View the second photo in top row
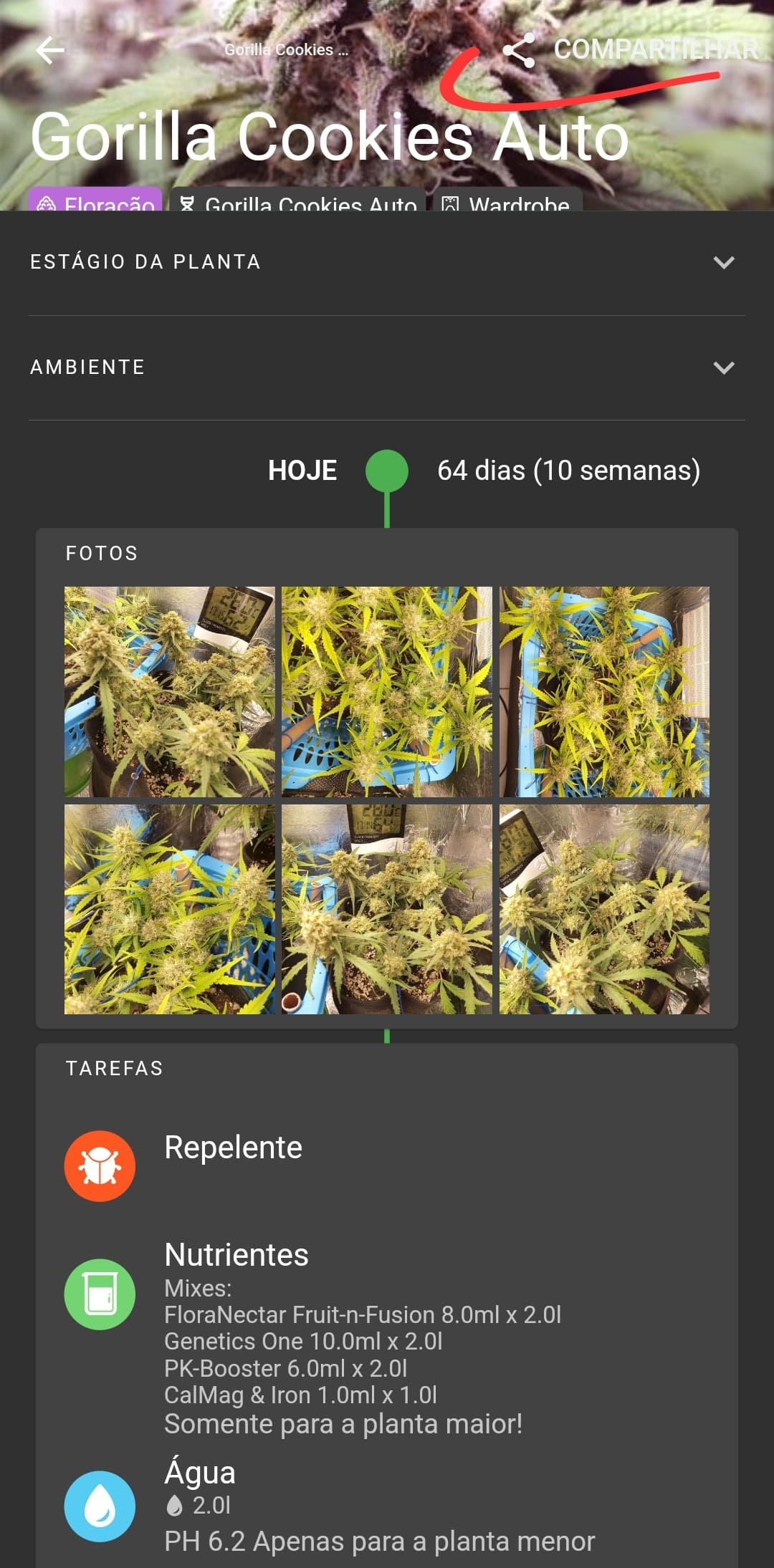This screenshot has height=1568, width=774. click(x=387, y=692)
